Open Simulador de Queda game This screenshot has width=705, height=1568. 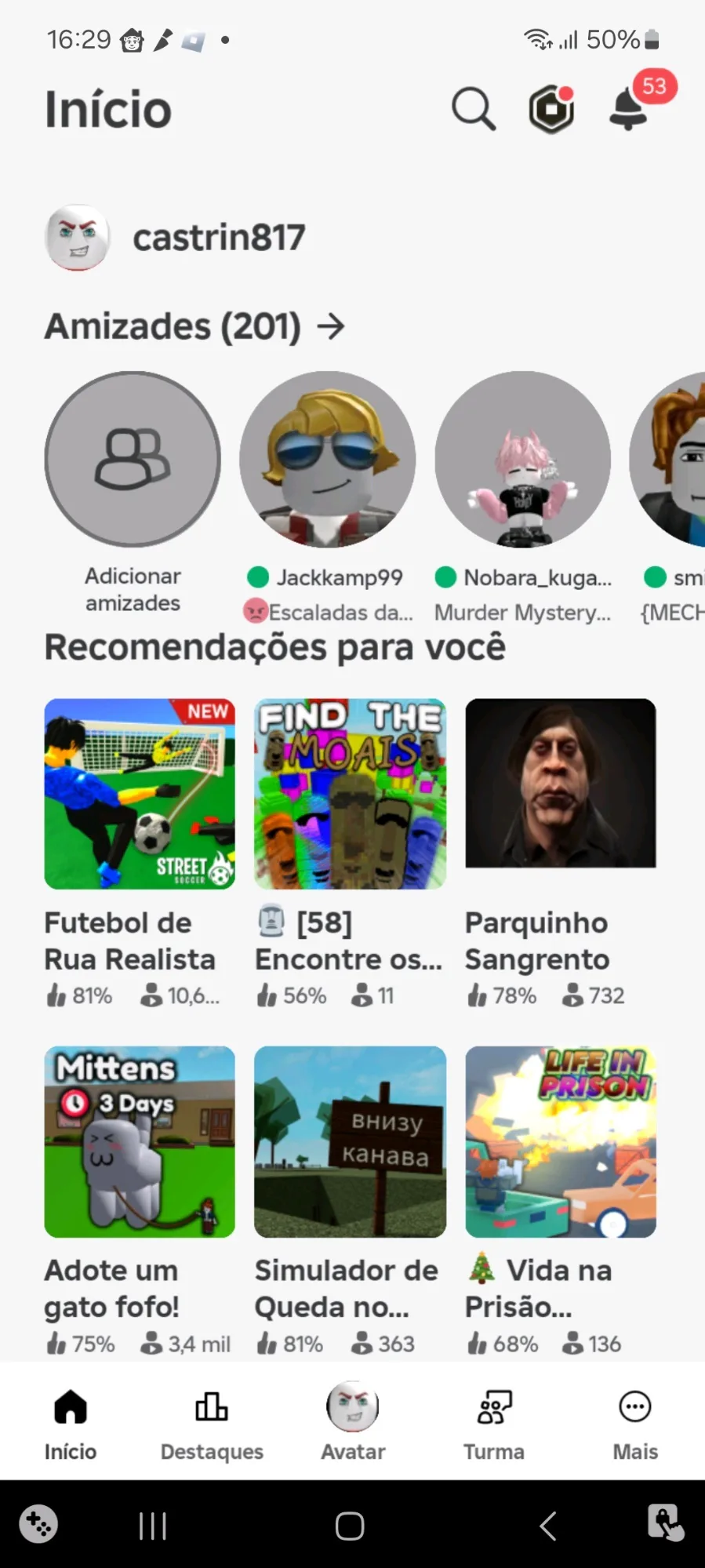pos(350,1141)
